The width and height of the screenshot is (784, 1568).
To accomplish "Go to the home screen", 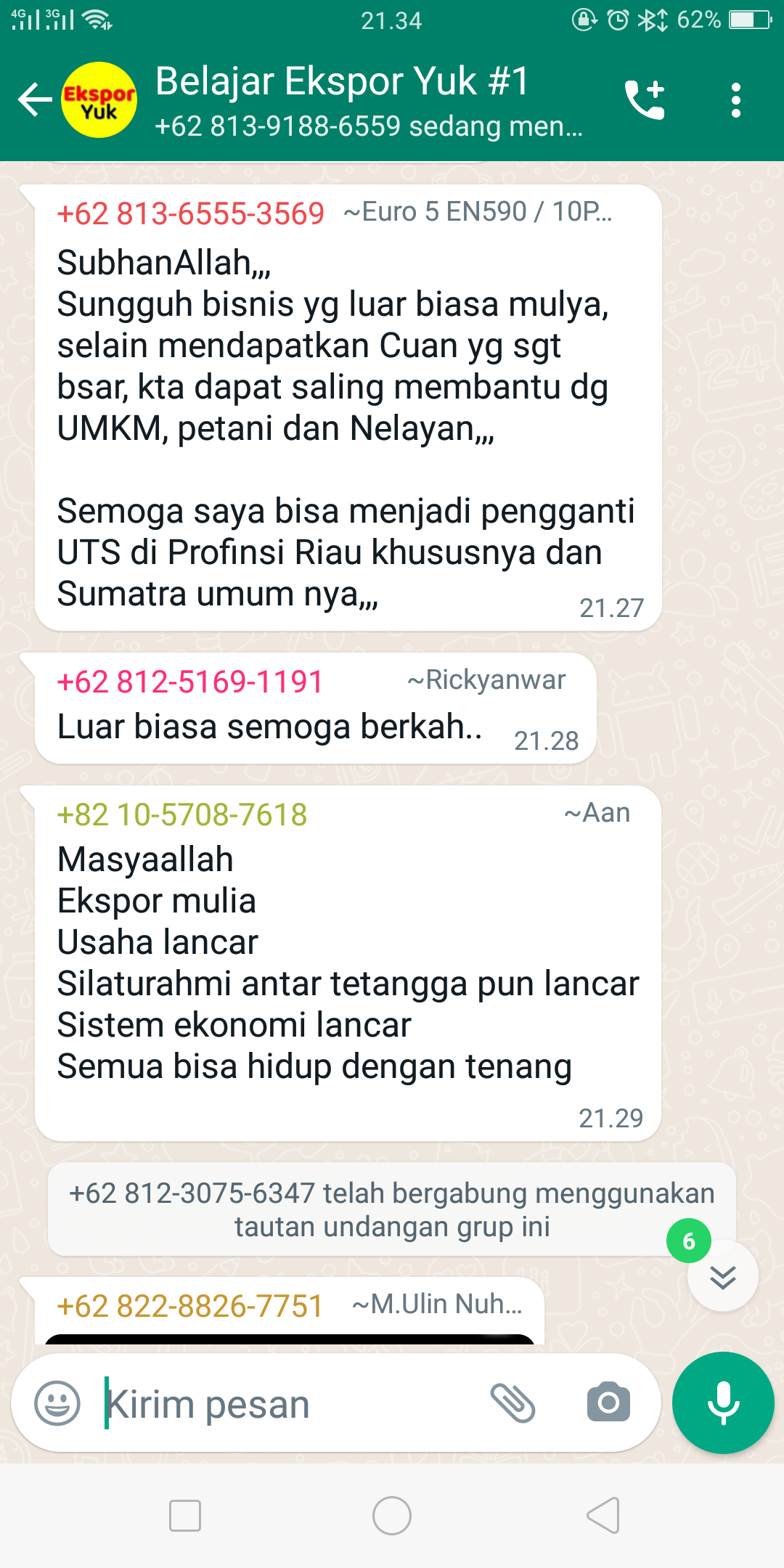I will click(392, 1516).
